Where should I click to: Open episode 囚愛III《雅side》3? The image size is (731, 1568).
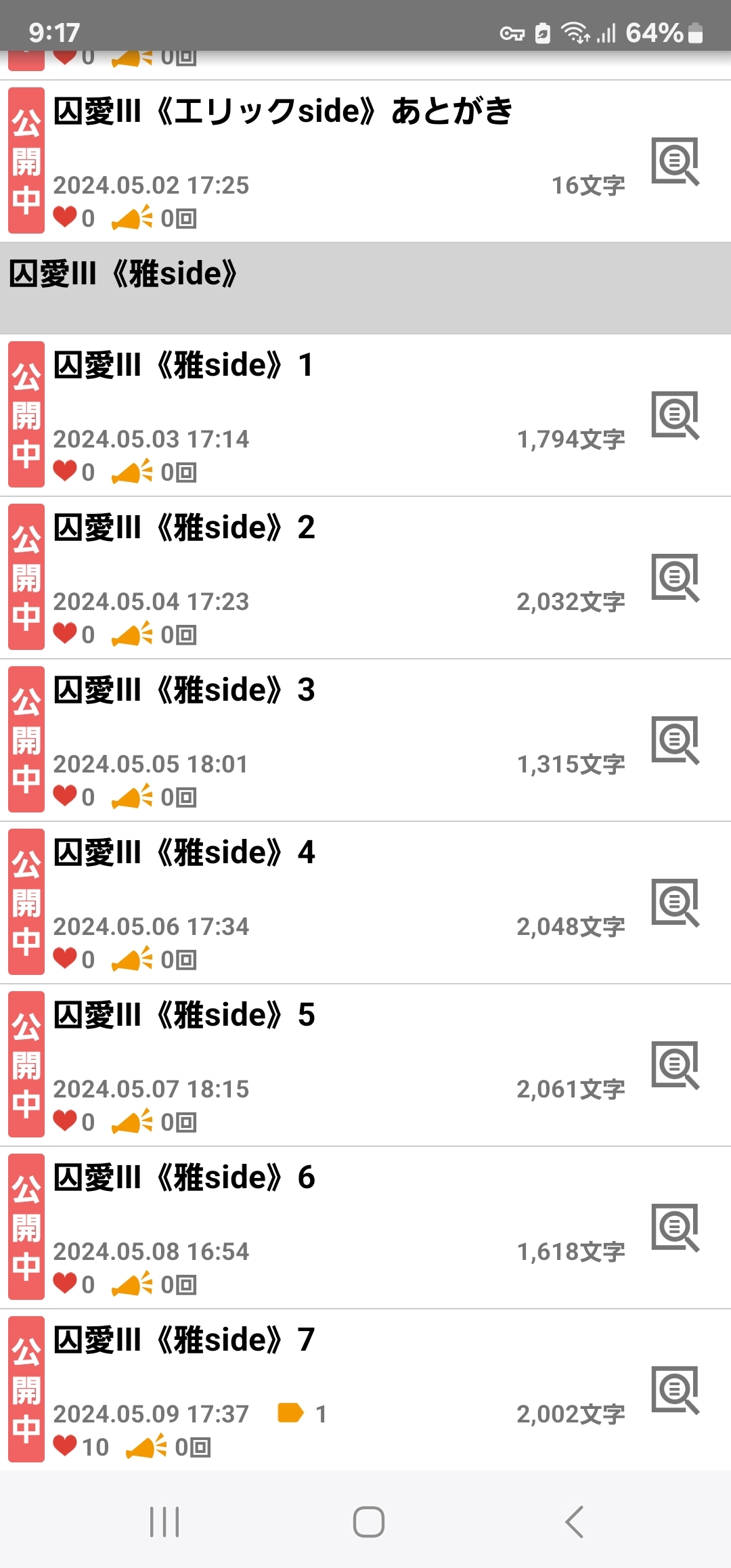(184, 691)
